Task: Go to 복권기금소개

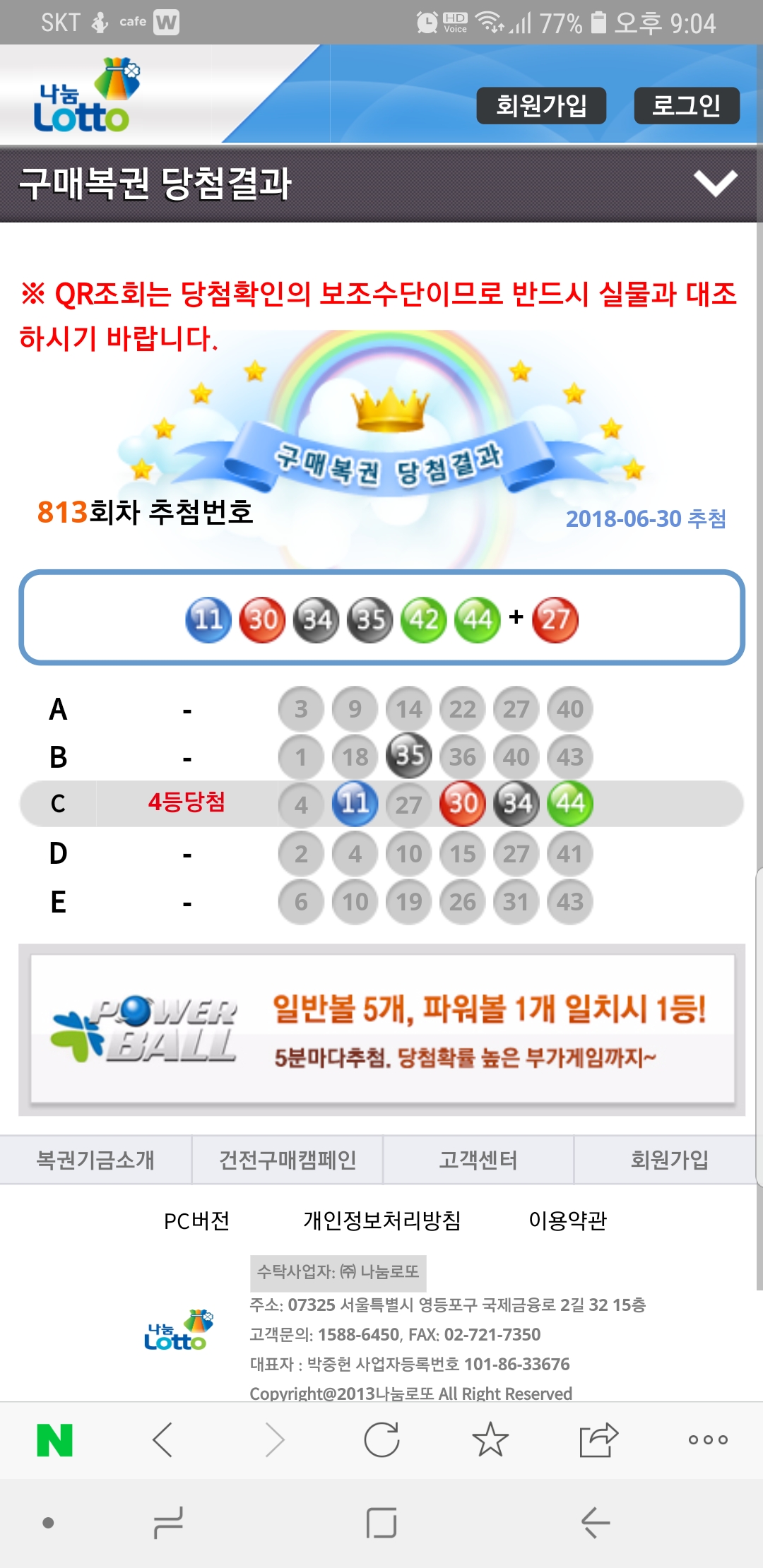Action: 95,1160
